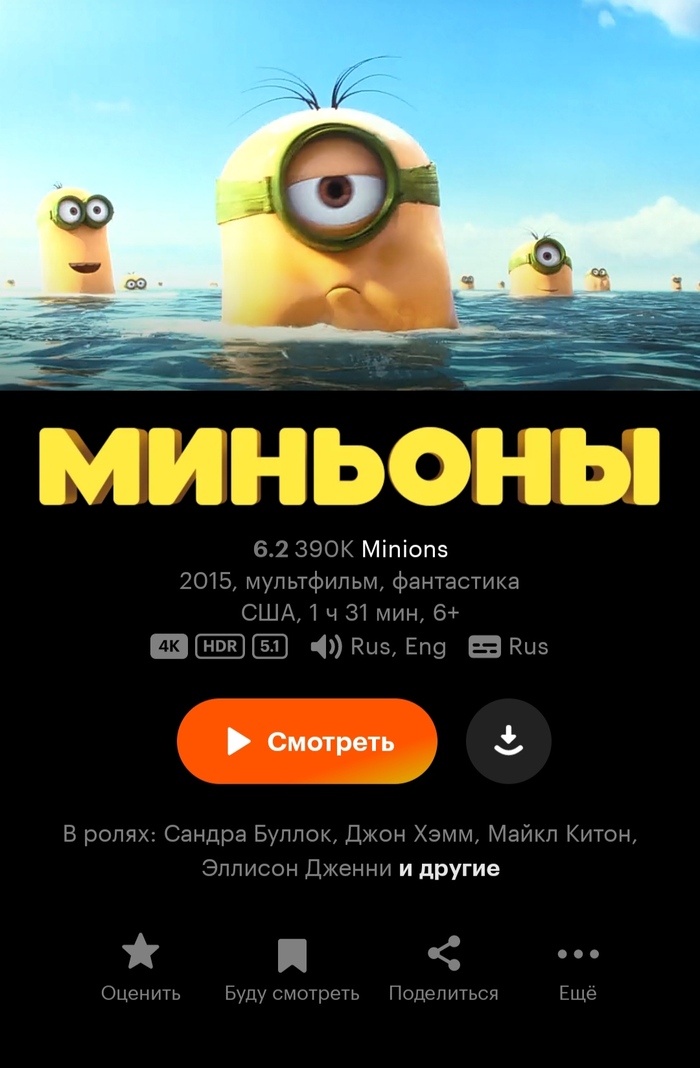Image resolution: width=700 pixels, height=1068 pixels.
Task: Share the movie via Поделиться
Action: point(443,966)
